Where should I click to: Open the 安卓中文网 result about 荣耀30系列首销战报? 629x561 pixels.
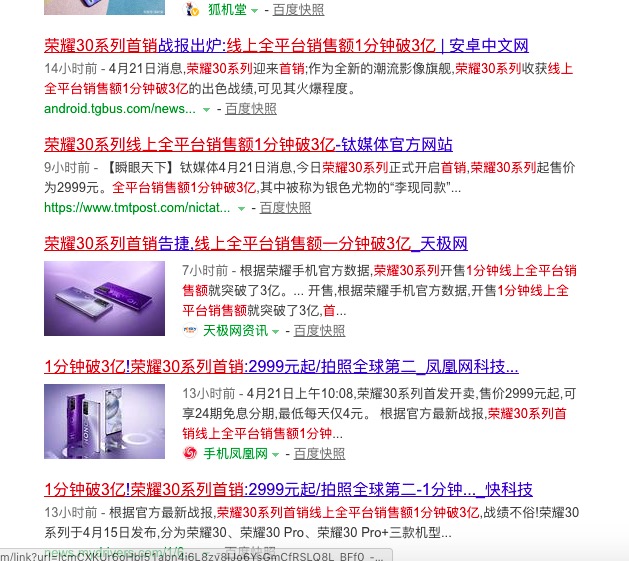pyautogui.click(x=286, y=46)
